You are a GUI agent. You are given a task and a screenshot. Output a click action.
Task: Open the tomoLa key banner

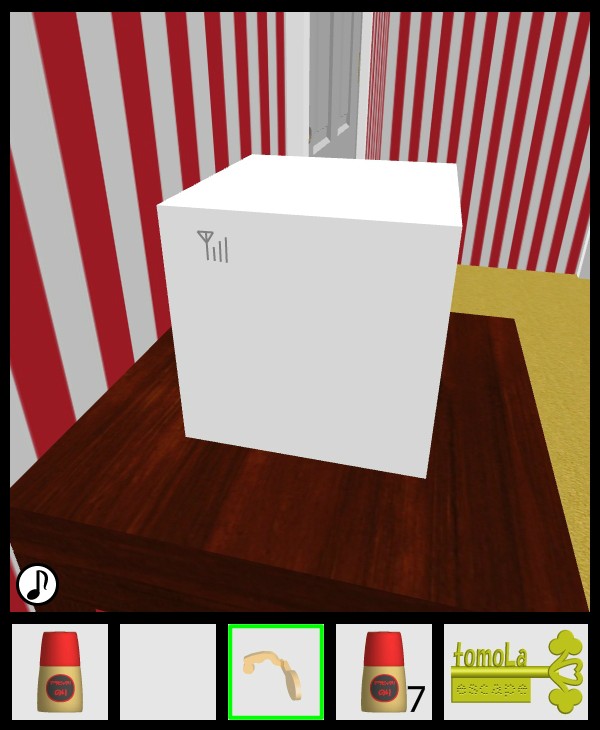(516, 671)
